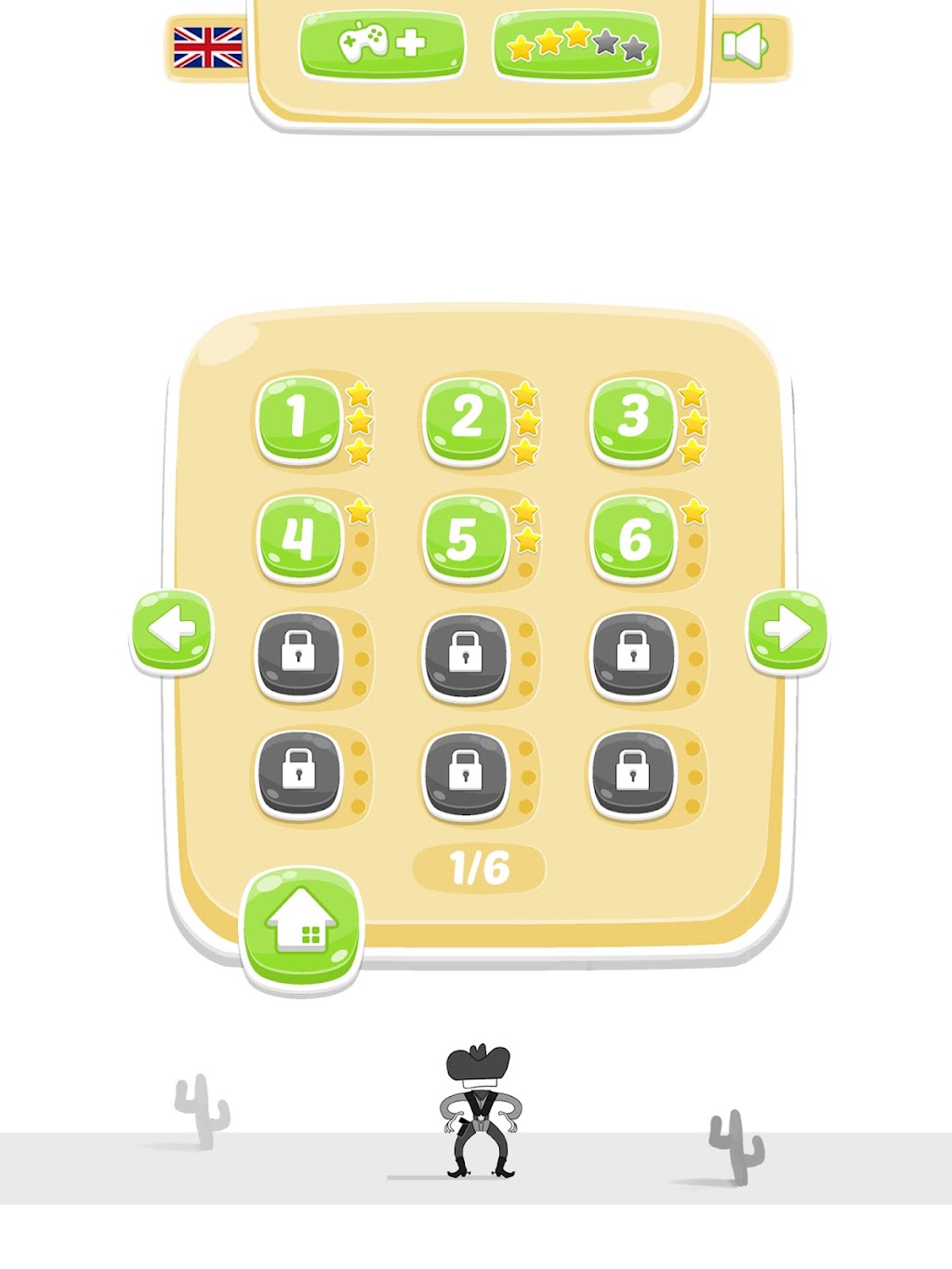The image size is (952, 1269).
Task: Select level 4
Action: click(299, 538)
